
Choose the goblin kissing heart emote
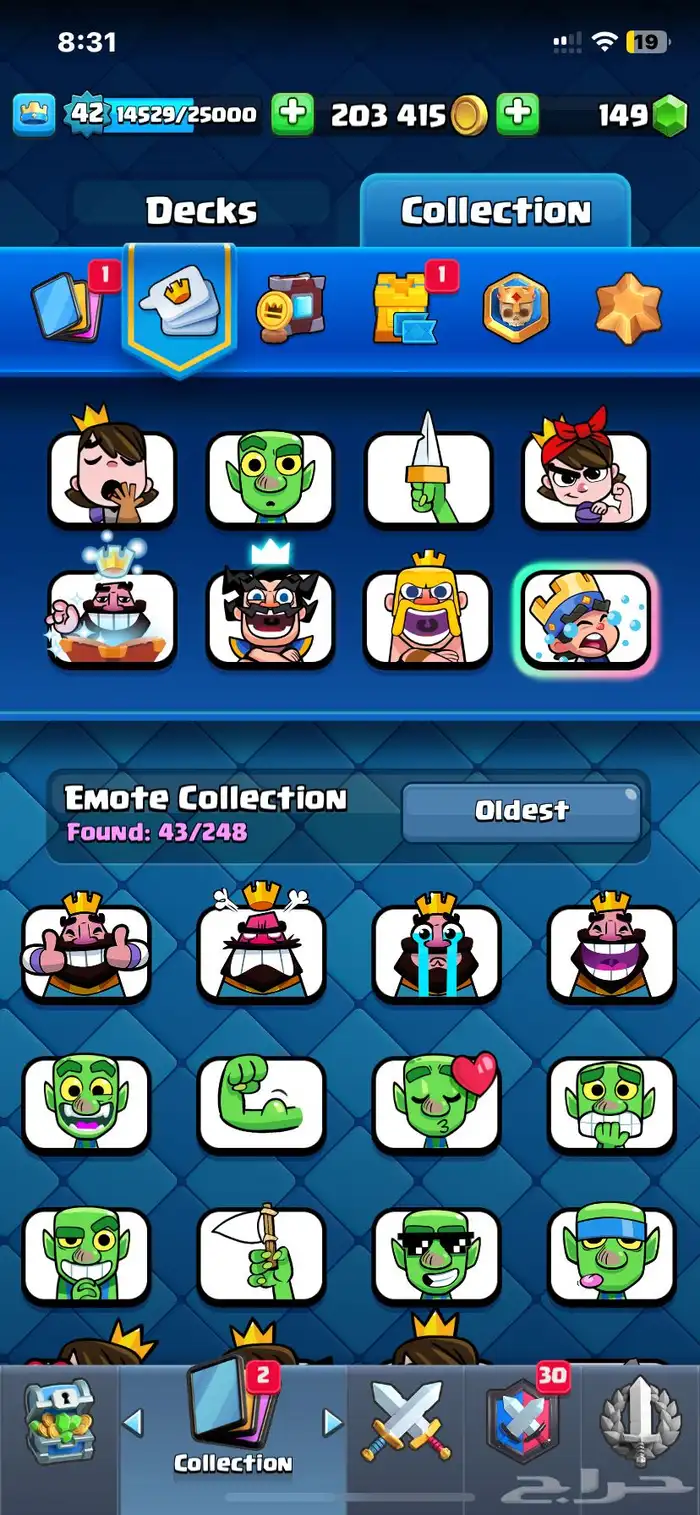coord(436,1103)
